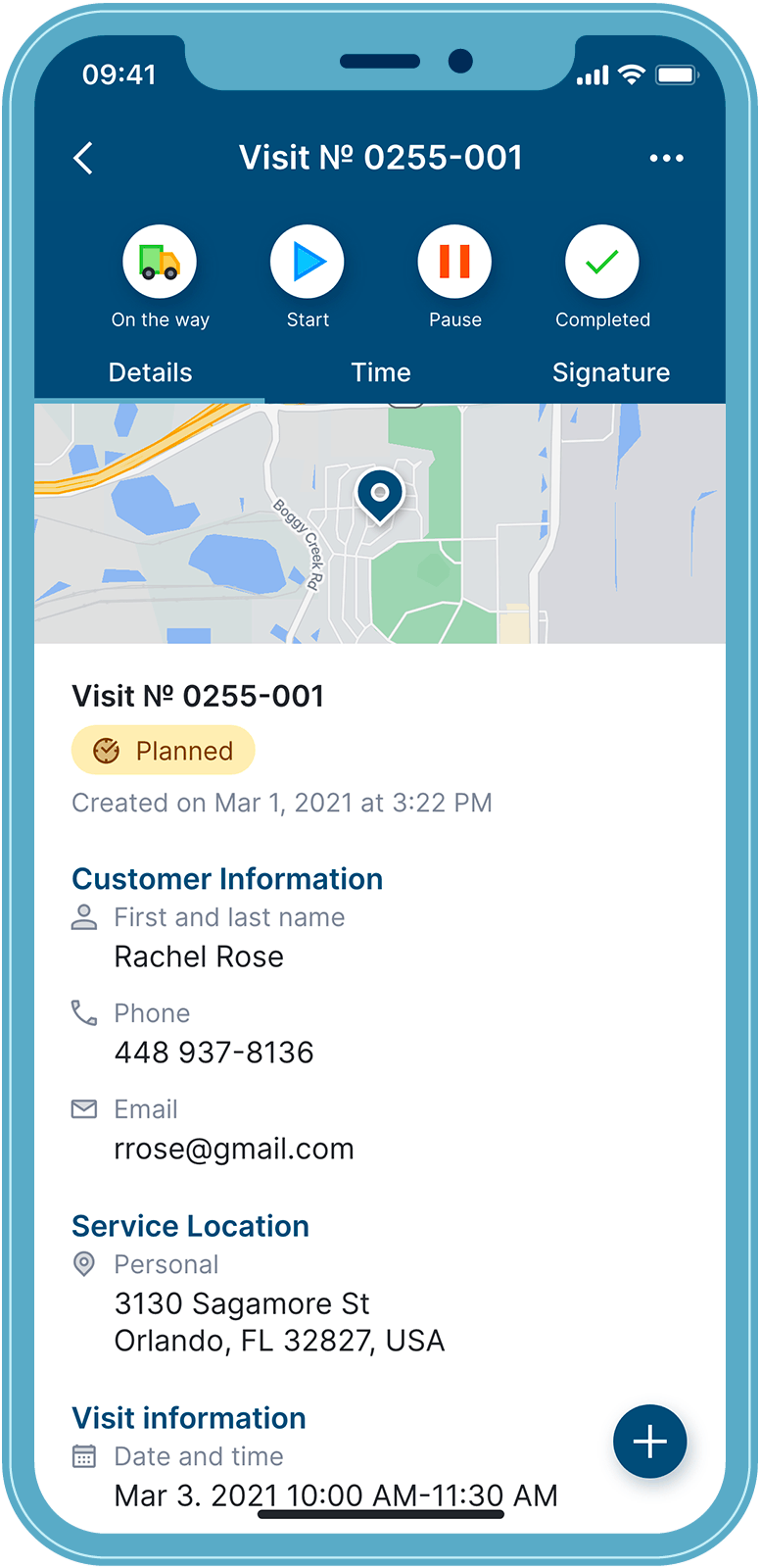The width and height of the screenshot is (760, 1568).
Task: Call phone number 448 937-8136
Action: click(x=214, y=1053)
